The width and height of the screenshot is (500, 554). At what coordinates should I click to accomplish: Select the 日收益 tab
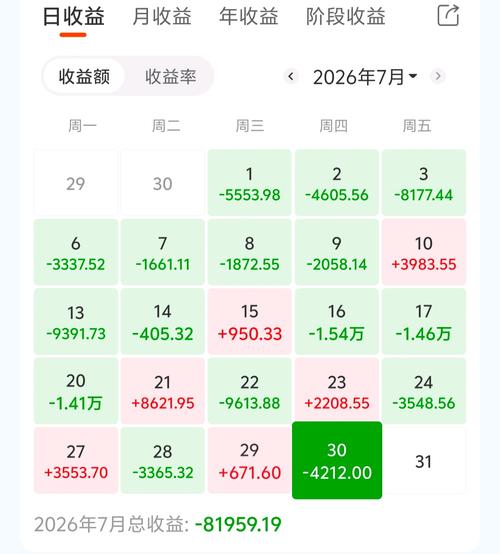click(73, 17)
